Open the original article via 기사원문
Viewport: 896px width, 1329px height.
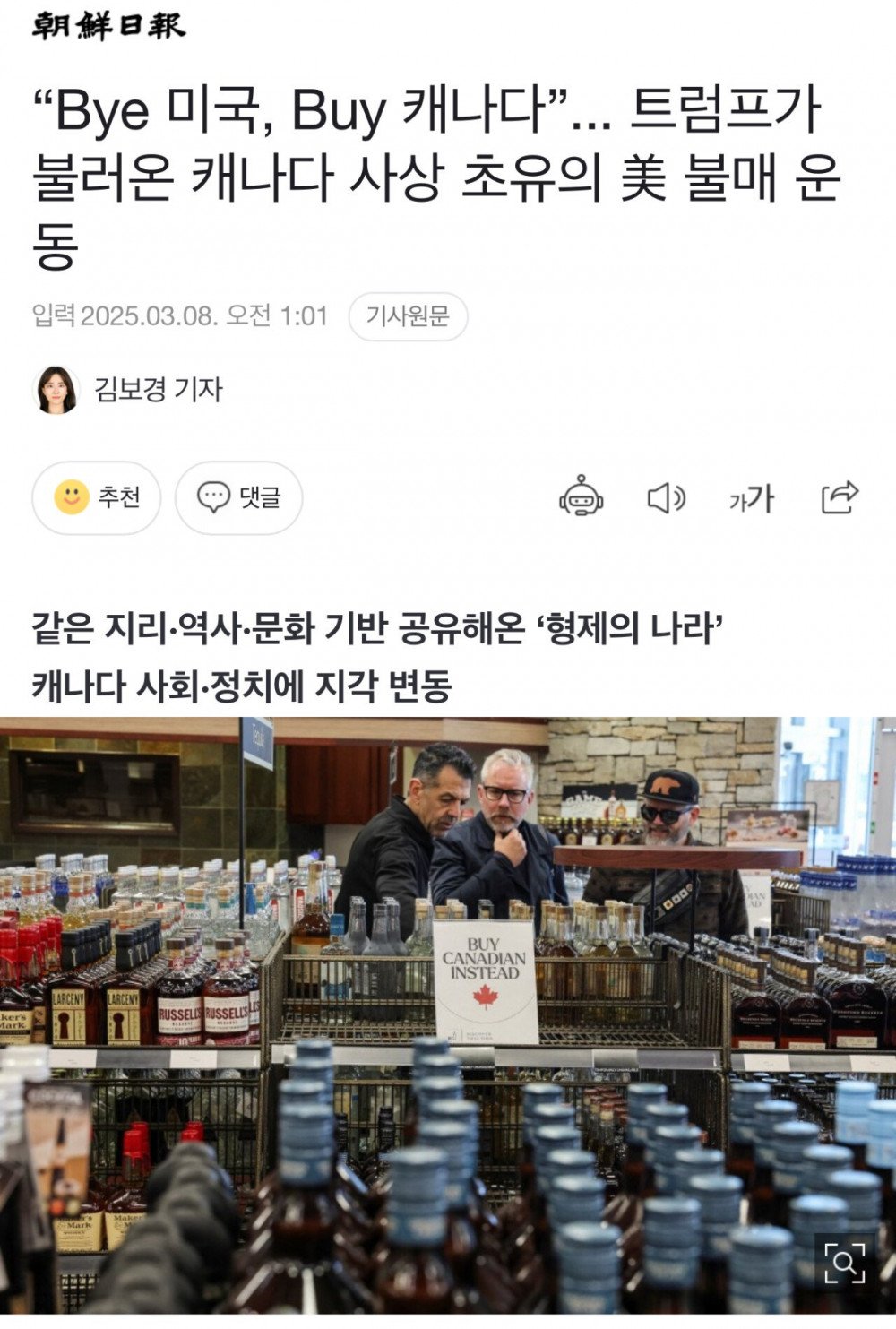(408, 316)
